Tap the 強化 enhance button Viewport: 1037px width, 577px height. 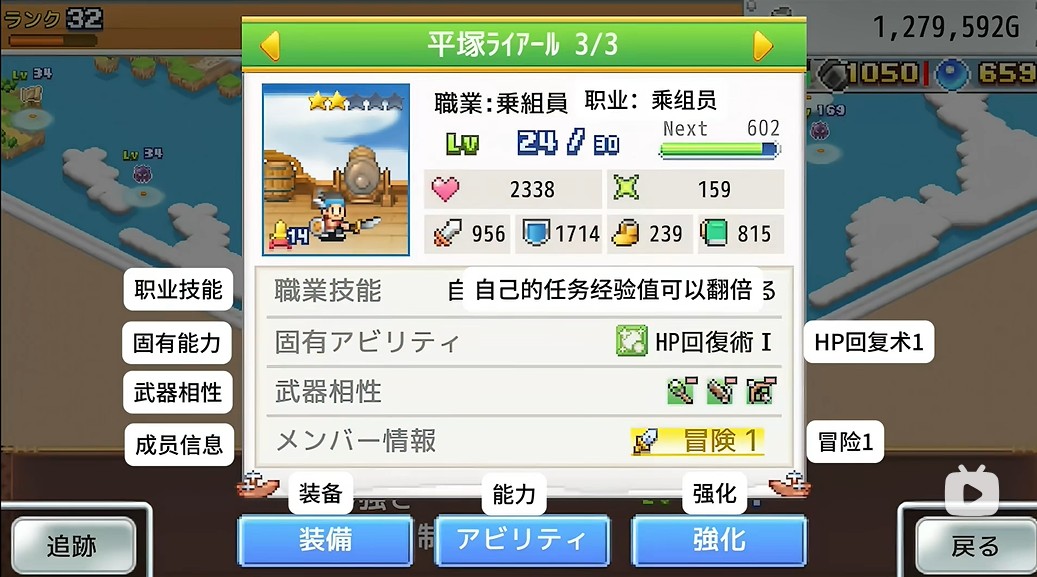point(718,540)
